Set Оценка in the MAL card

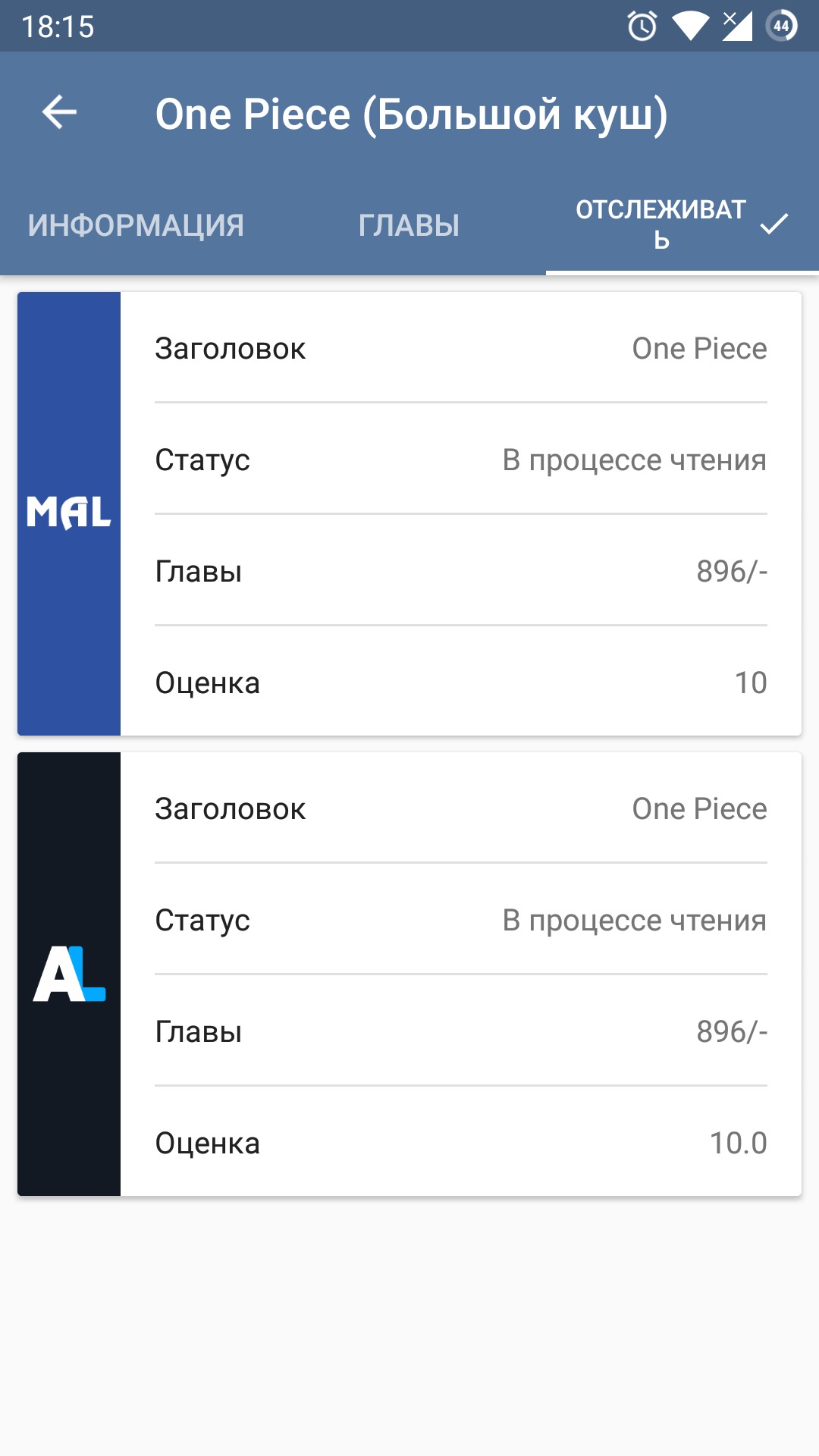point(460,682)
